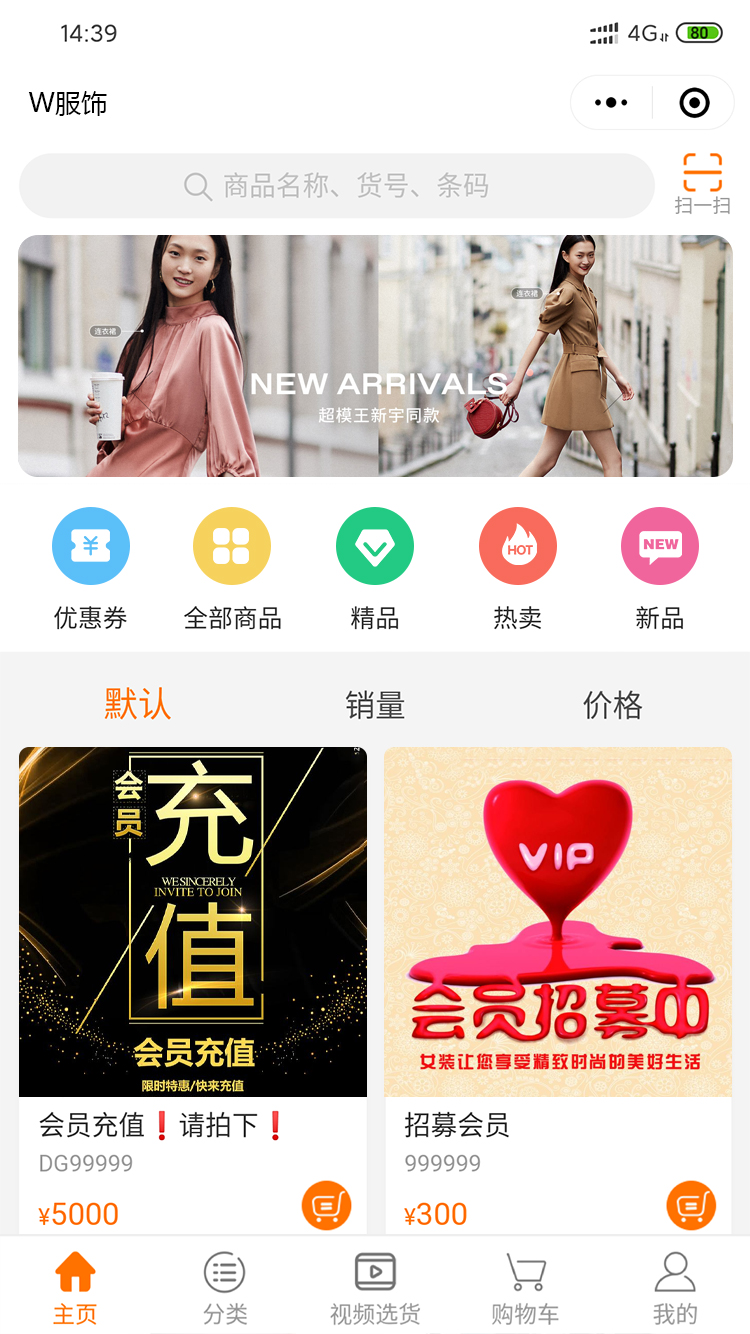
Task: Add 招募会员 to the cart
Action: point(692,1205)
